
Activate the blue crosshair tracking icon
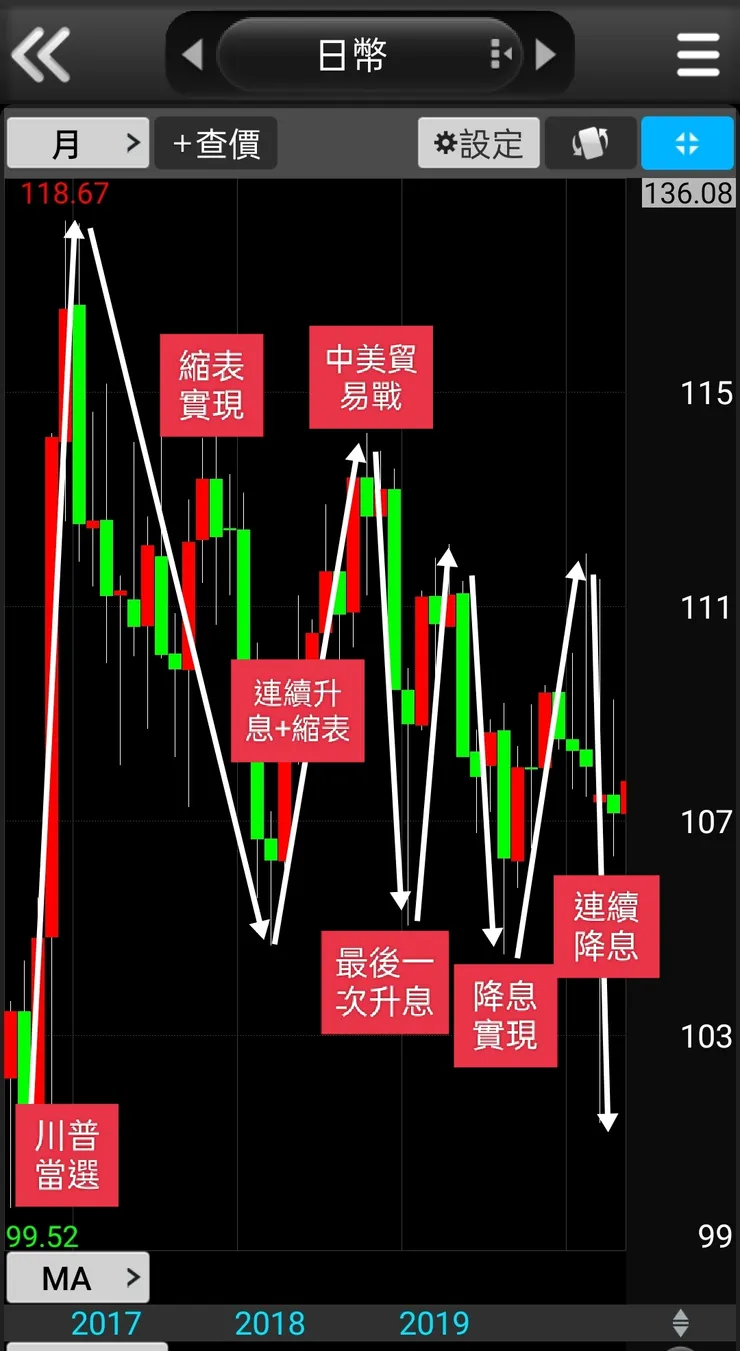point(688,143)
